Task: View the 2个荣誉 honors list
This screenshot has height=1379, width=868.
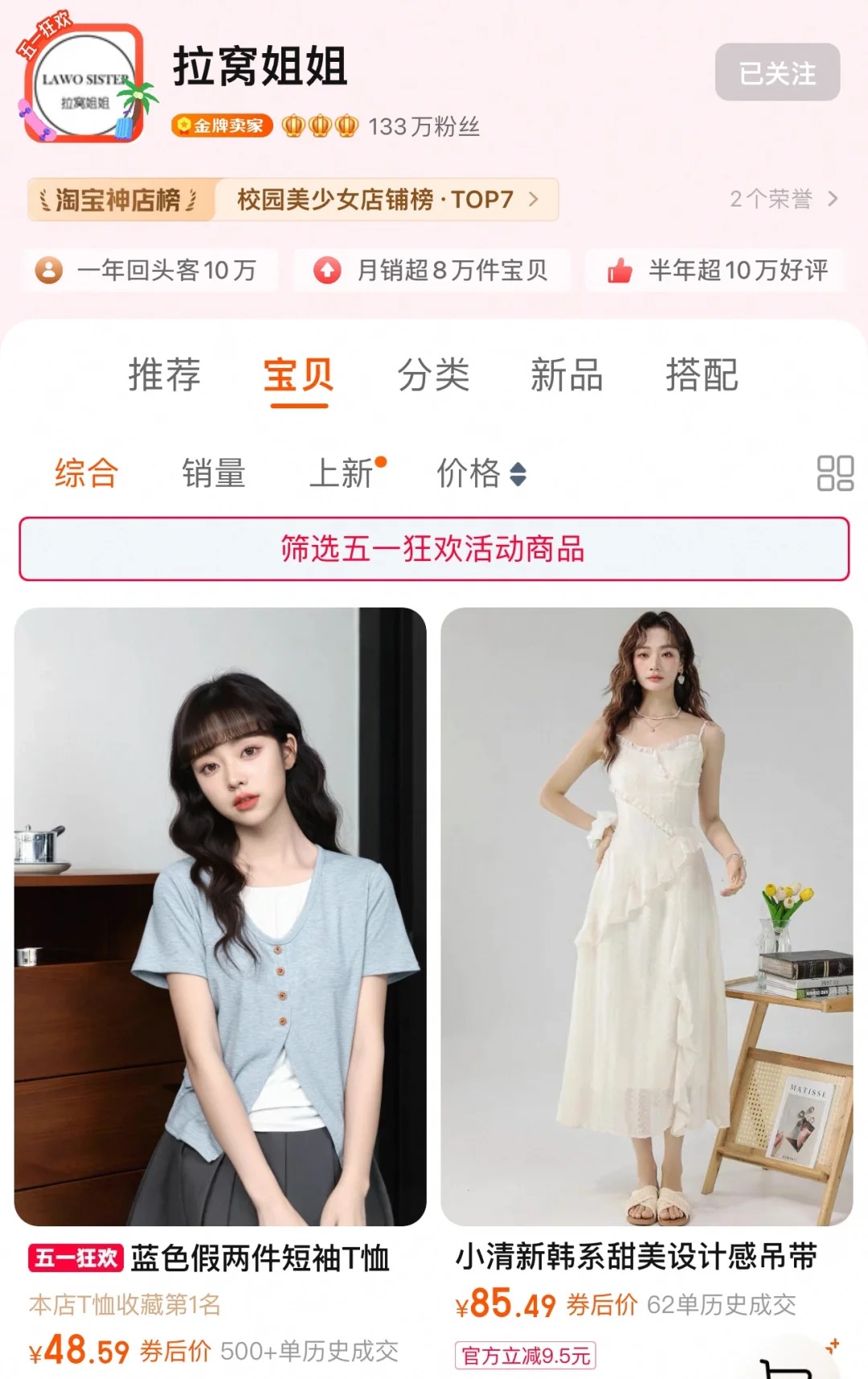Action: click(783, 199)
